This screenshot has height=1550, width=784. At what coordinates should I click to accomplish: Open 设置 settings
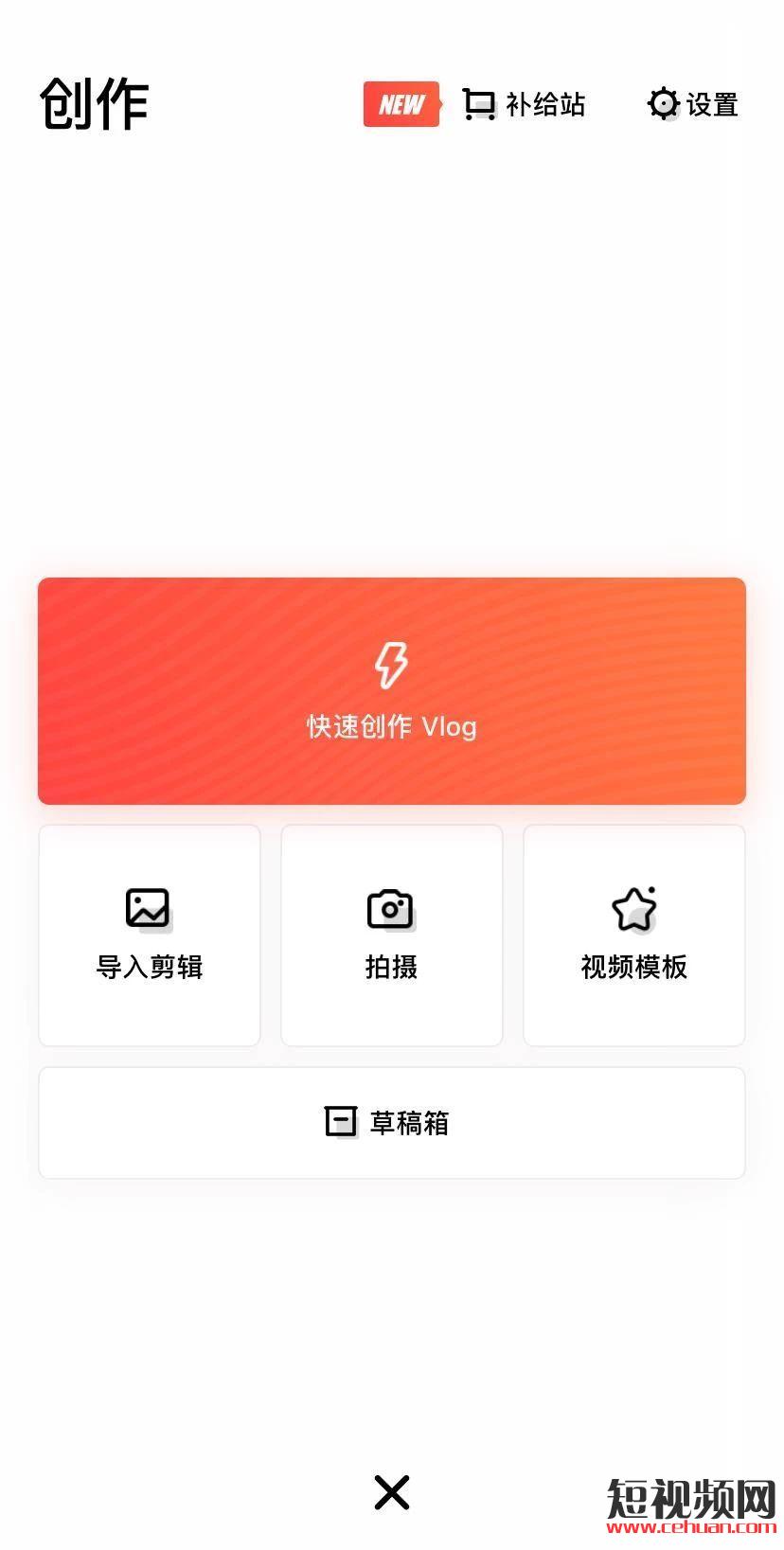(692, 104)
